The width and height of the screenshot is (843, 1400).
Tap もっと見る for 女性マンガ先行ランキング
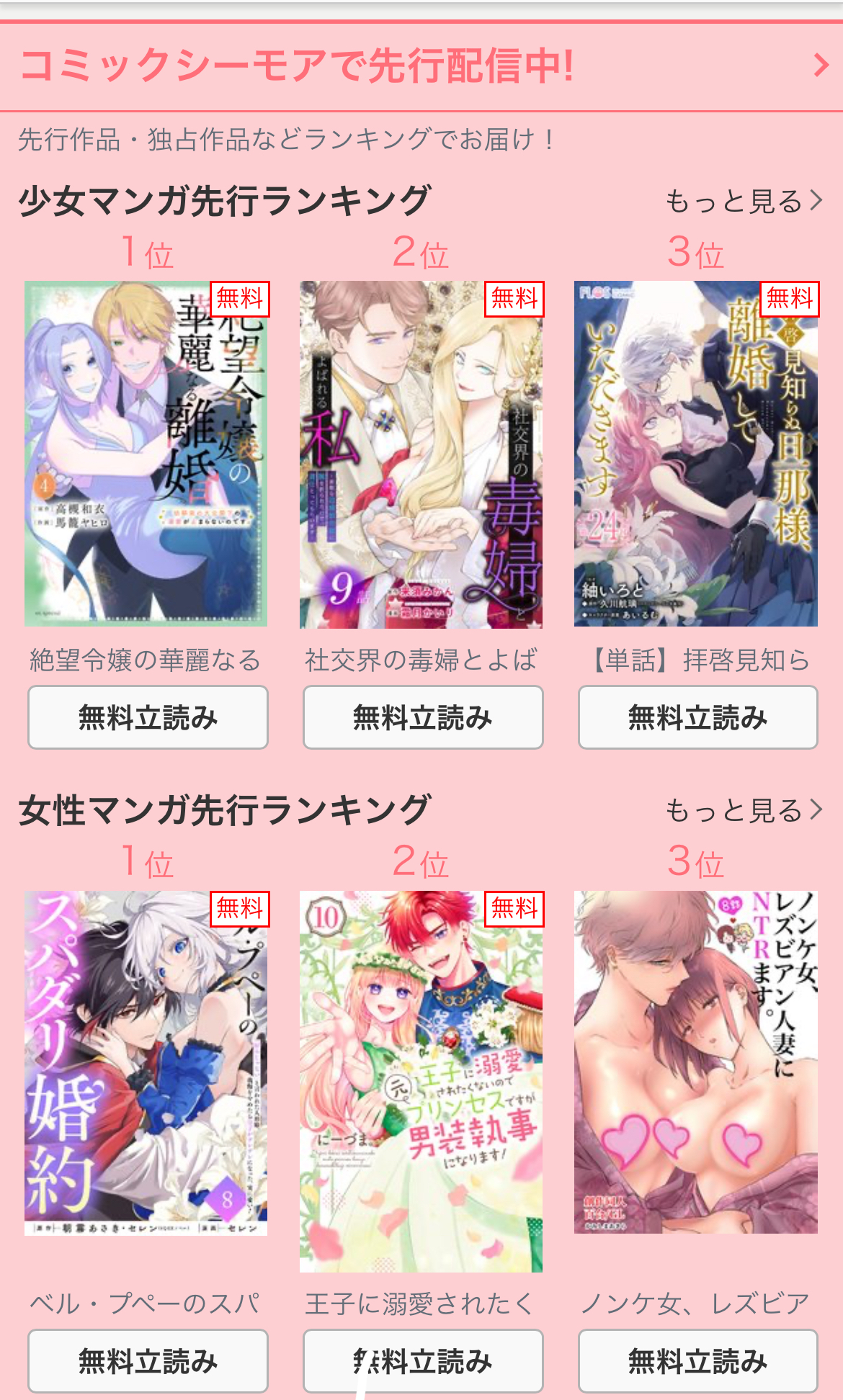(743, 810)
